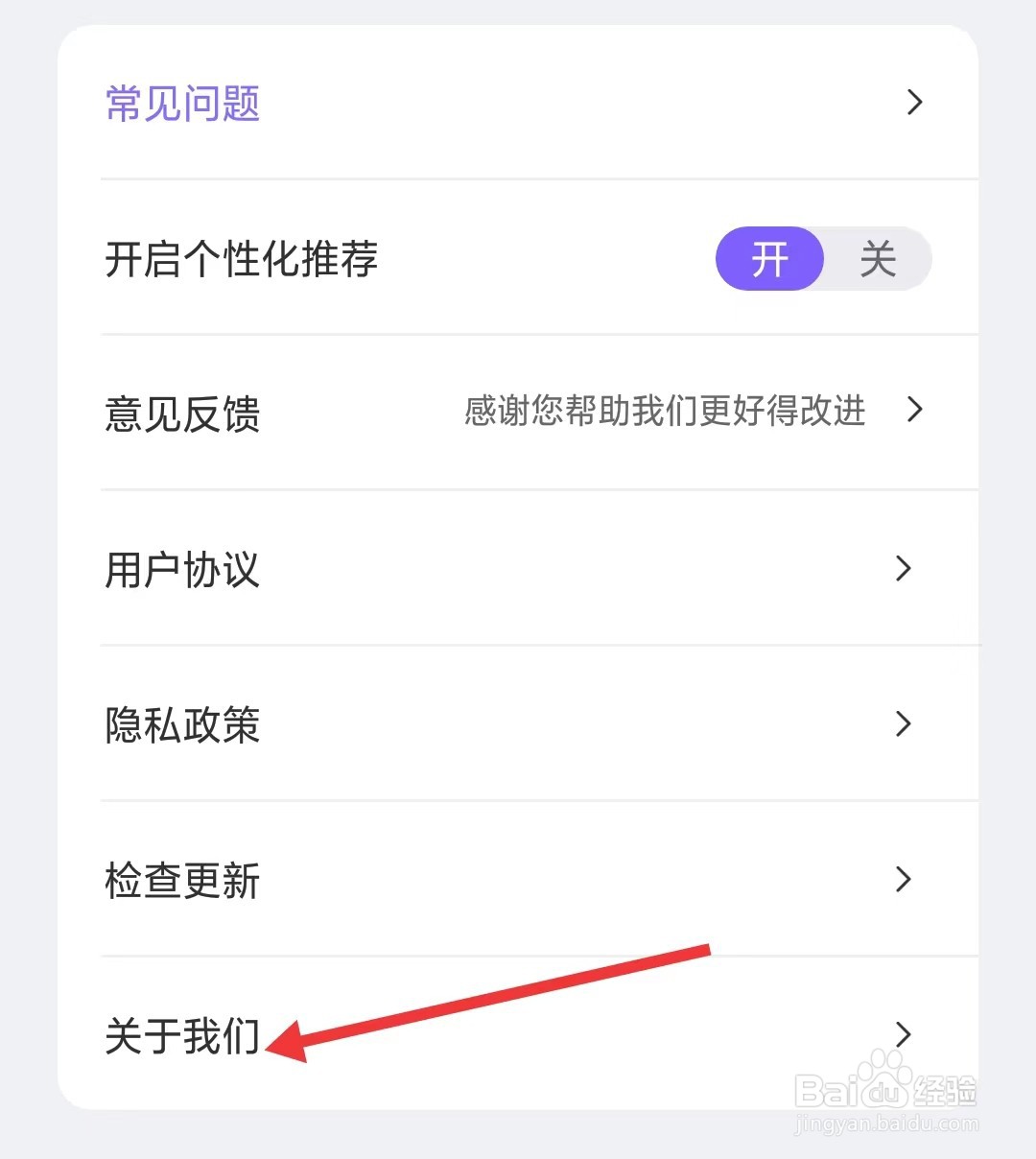Tap 检查更新 to check for updates
This screenshot has height=1159, width=1036.
(x=181, y=880)
